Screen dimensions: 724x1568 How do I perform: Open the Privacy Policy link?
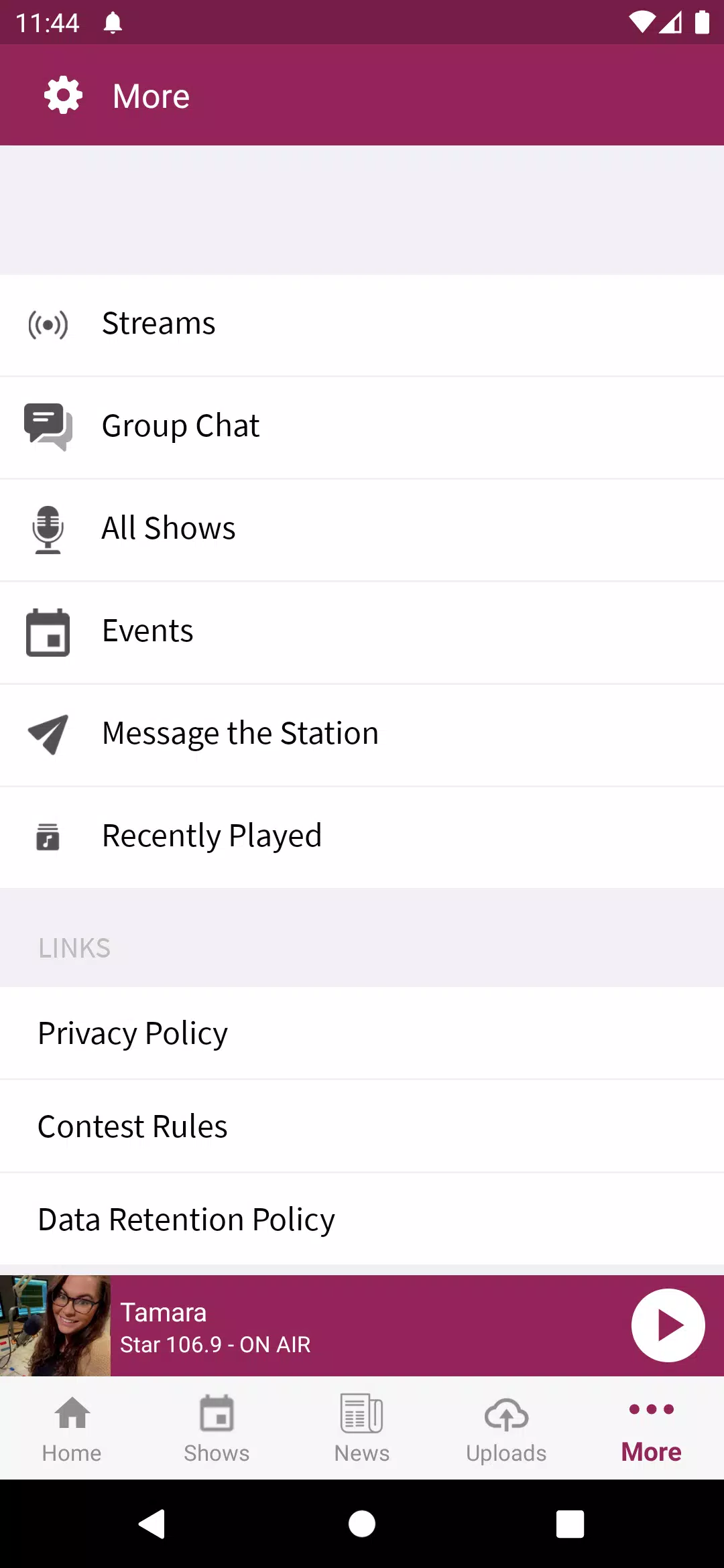point(362,1033)
